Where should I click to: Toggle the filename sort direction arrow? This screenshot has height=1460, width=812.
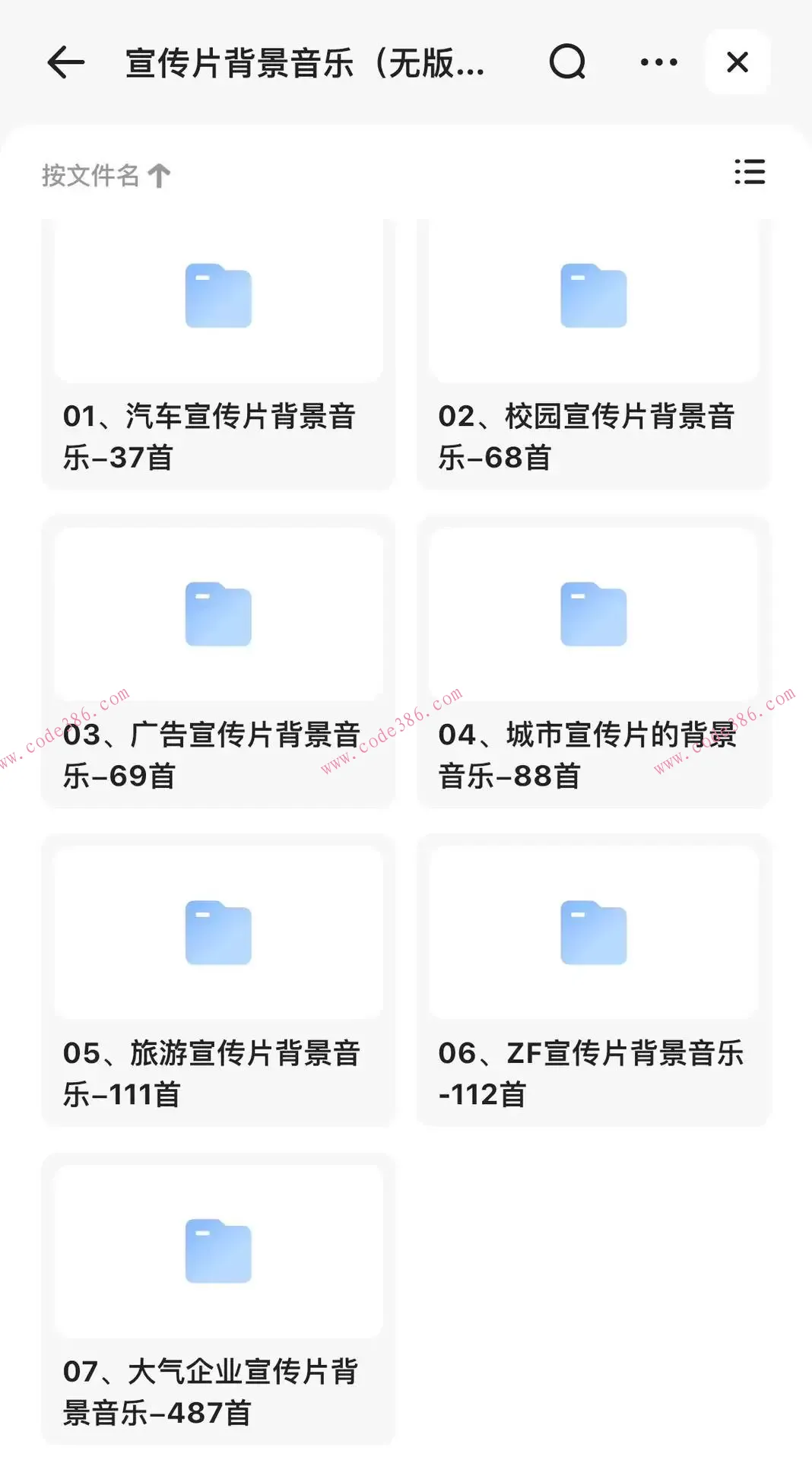157,175
